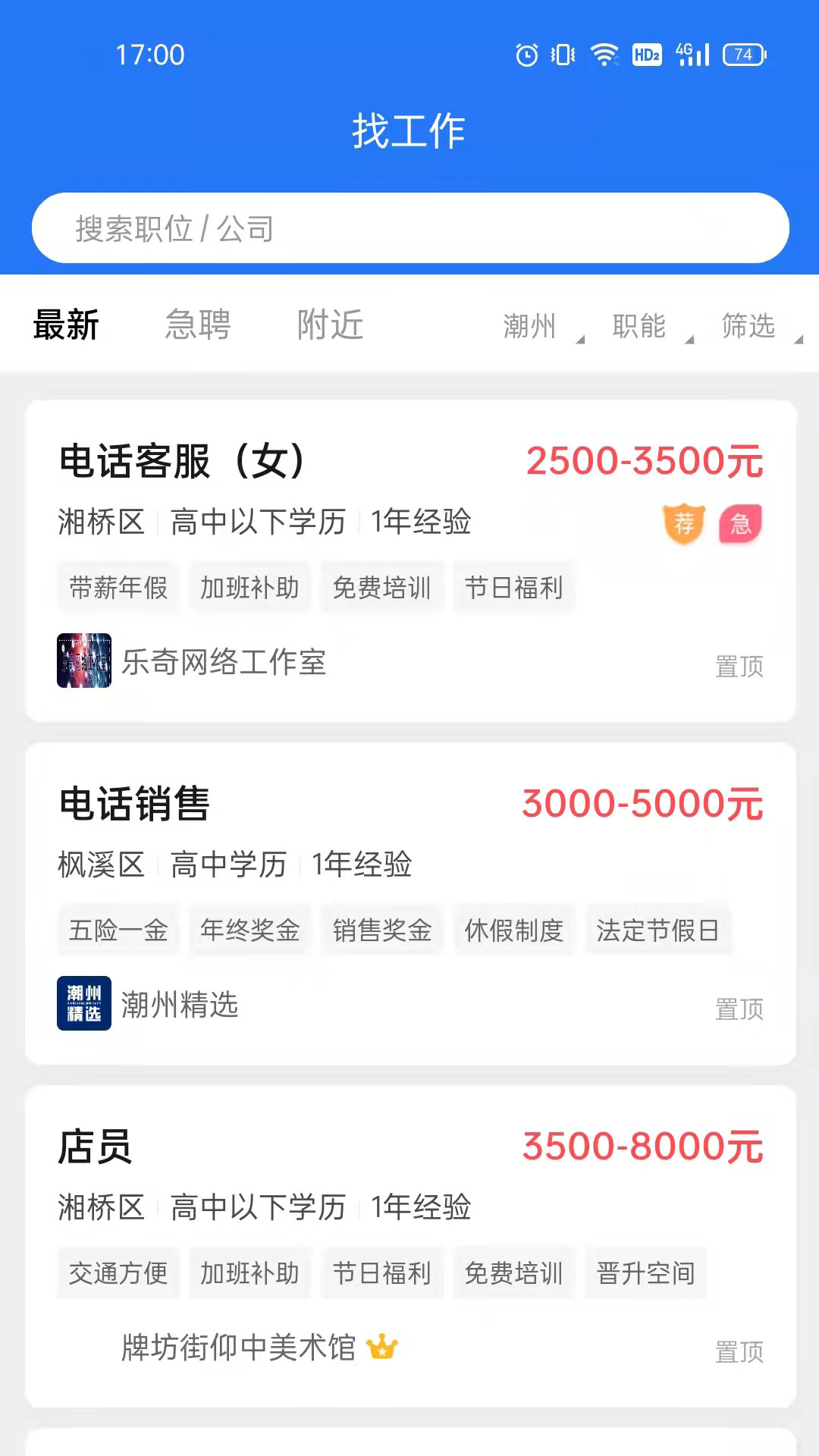Open the 职能 function filter dropdown
Image resolution: width=819 pixels, height=1456 pixels.
tap(639, 326)
